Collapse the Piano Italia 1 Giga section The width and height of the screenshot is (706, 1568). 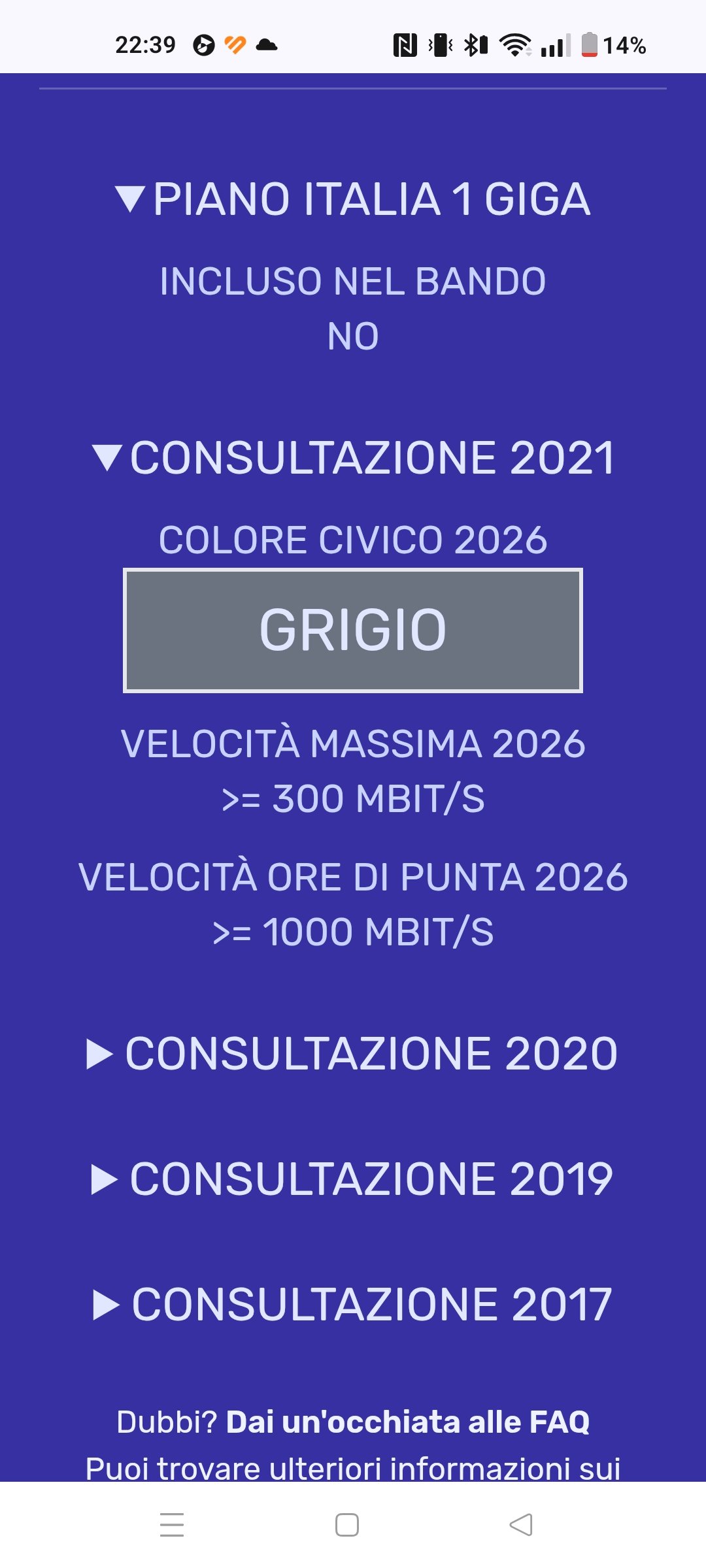tap(353, 199)
